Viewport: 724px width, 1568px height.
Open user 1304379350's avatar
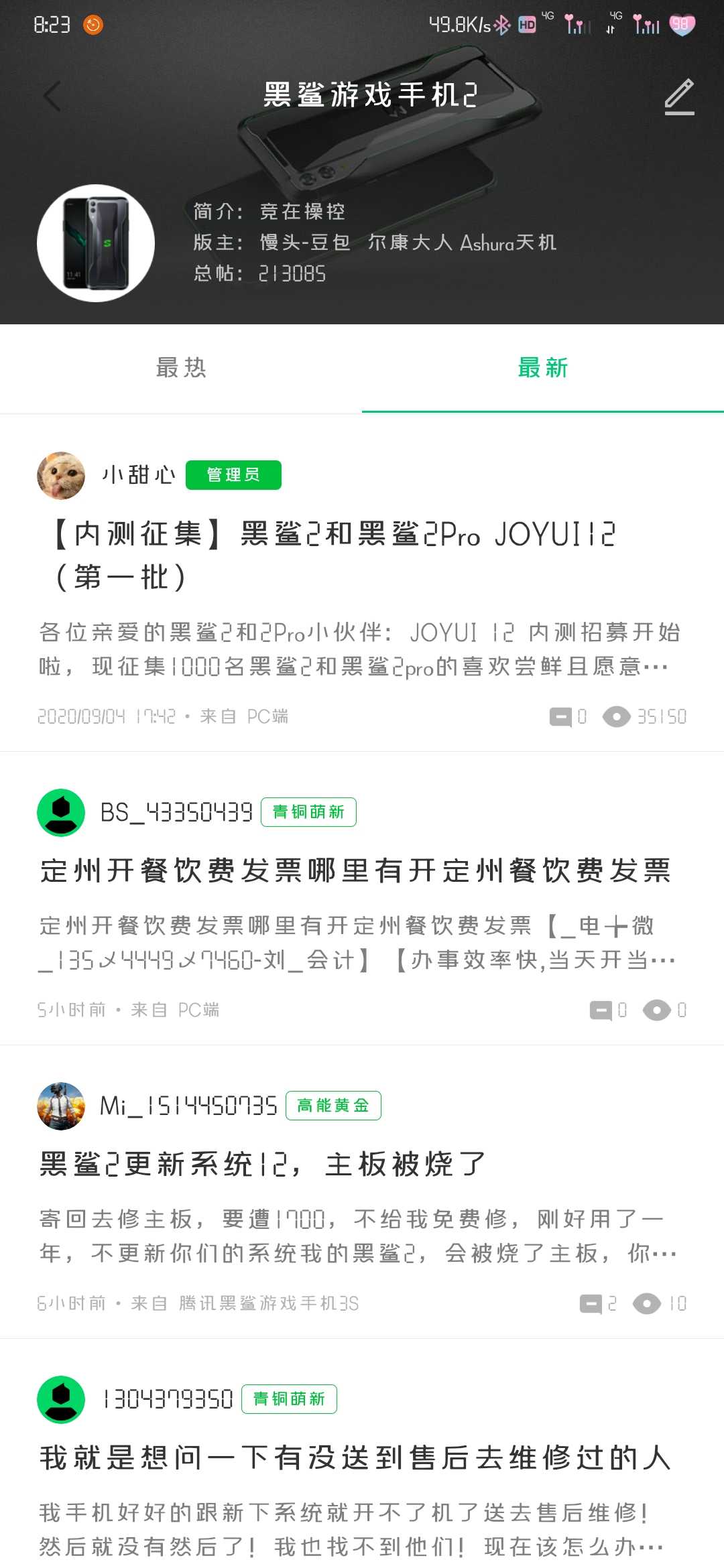point(61,1399)
